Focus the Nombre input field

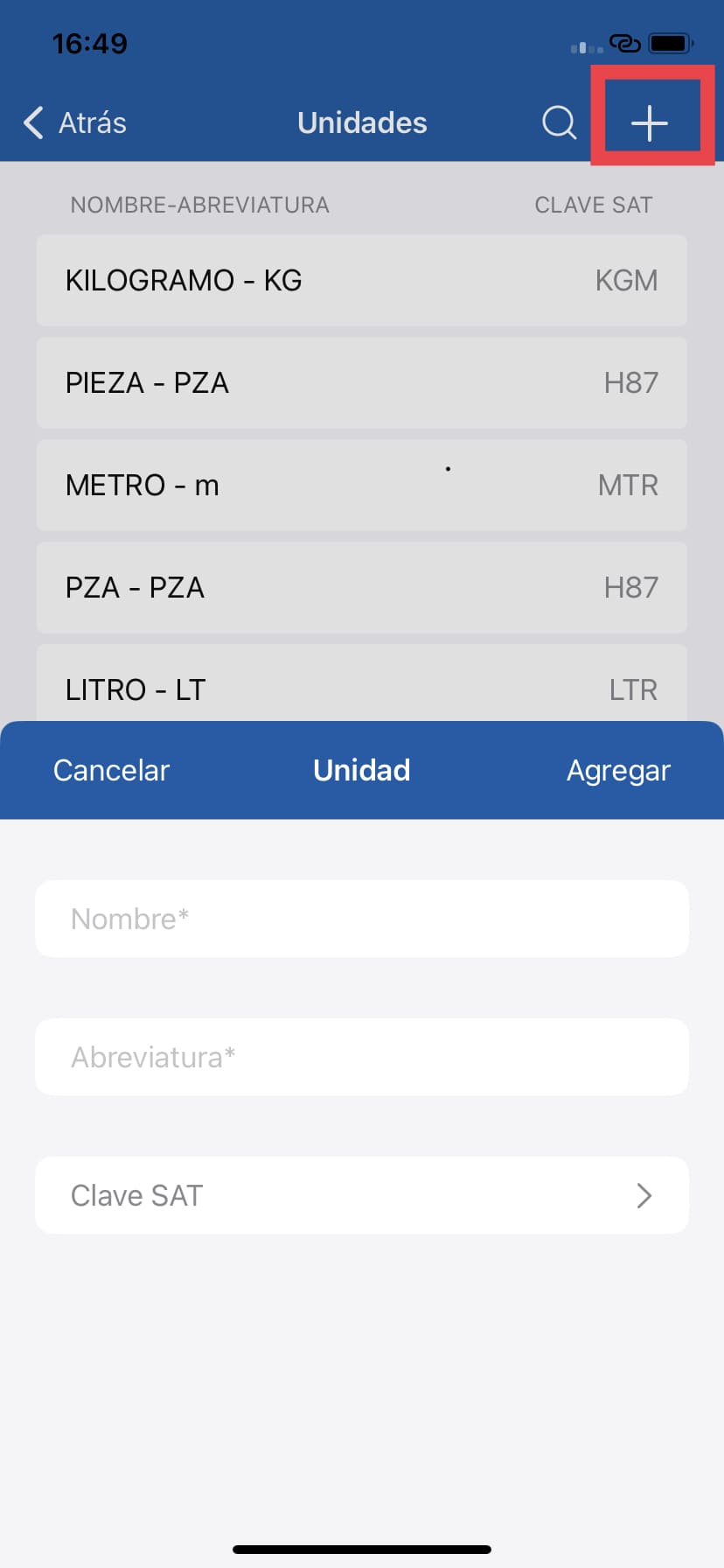click(x=361, y=919)
